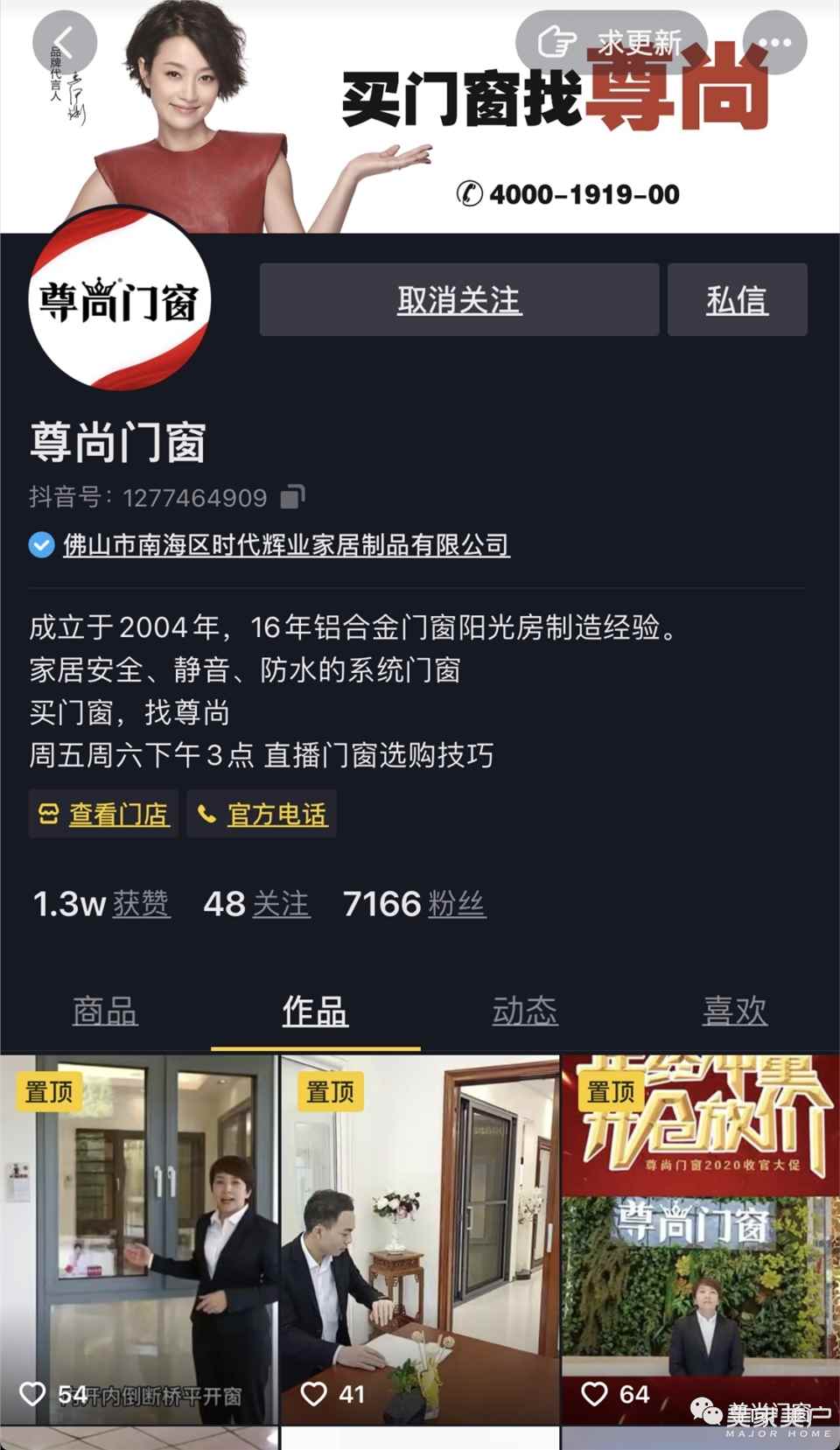Switch to the 商品 tab

click(x=105, y=1012)
